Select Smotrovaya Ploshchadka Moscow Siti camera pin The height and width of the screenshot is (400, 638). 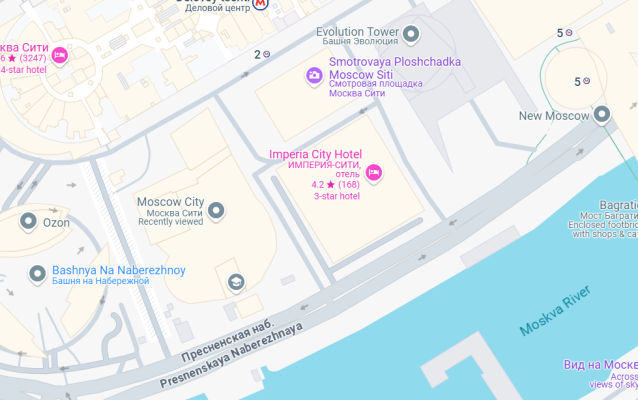(x=314, y=75)
